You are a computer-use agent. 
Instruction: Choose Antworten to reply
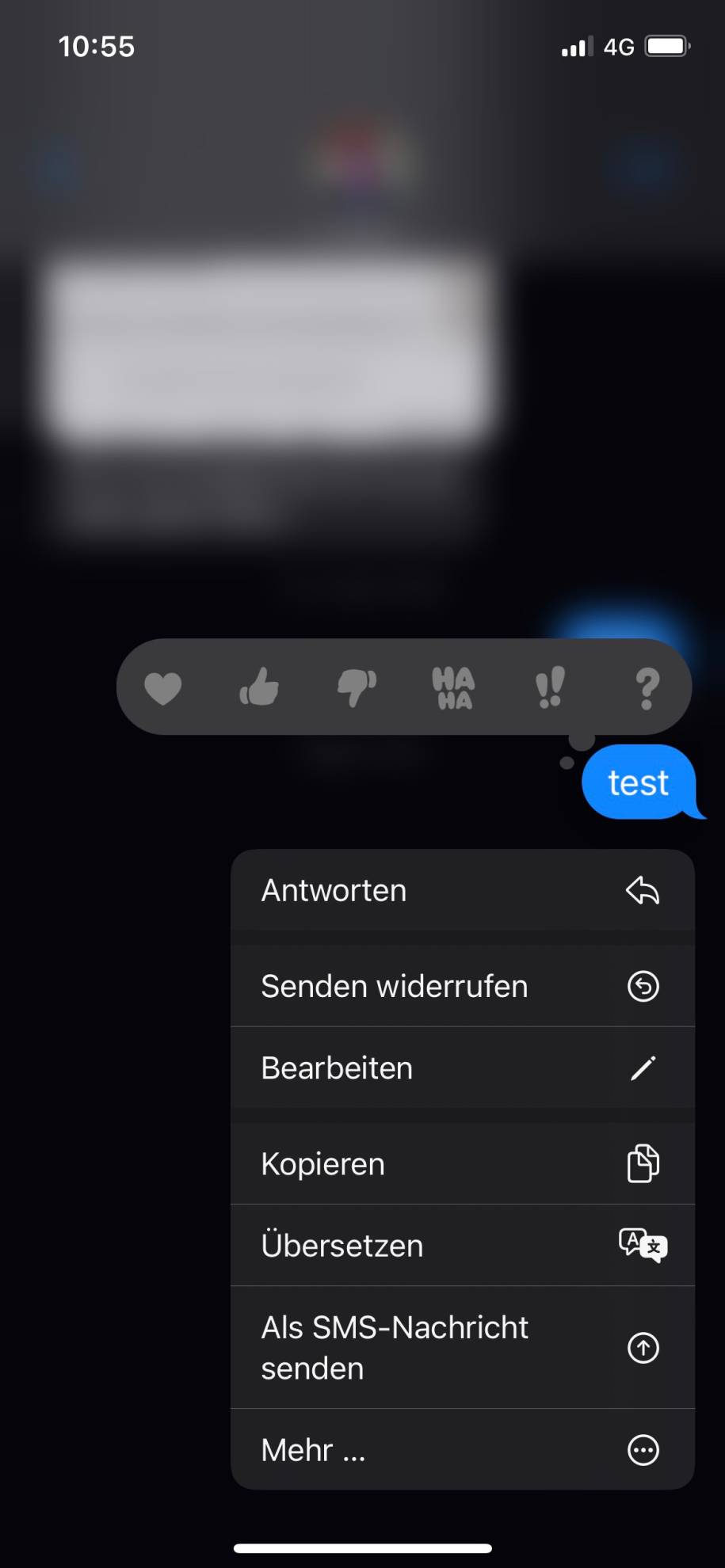[463, 891]
